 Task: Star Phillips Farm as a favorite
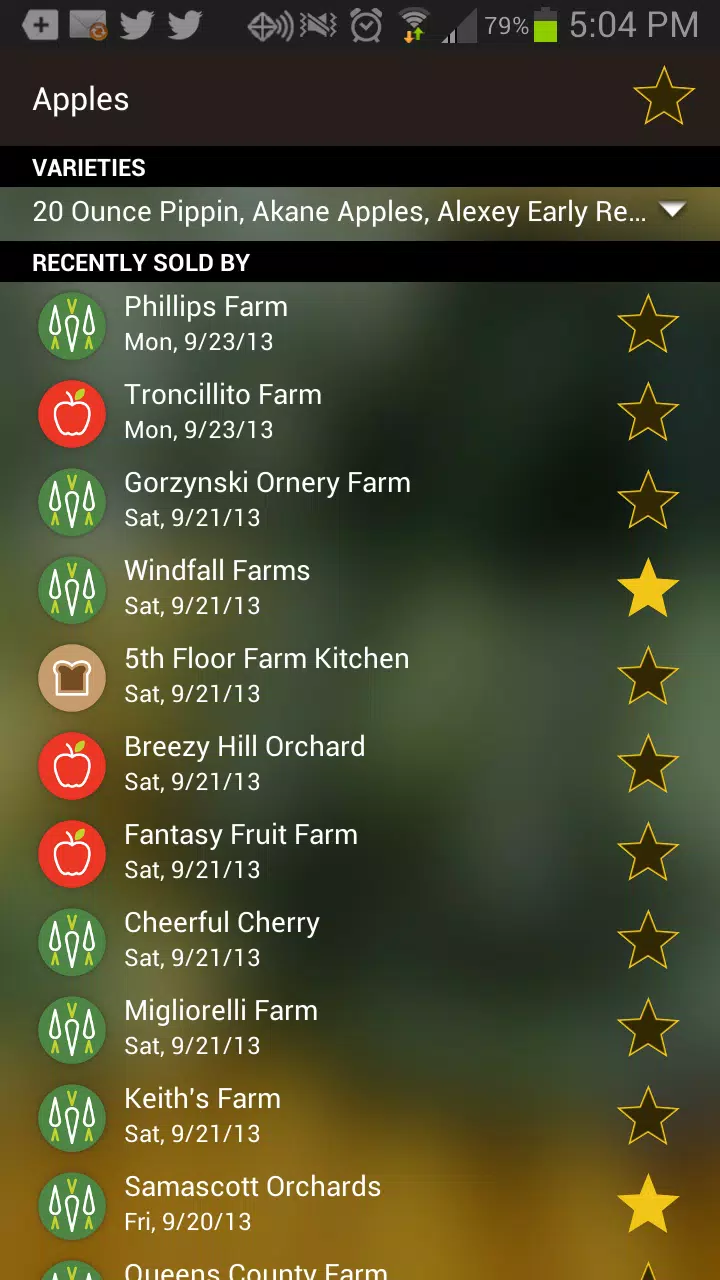[647, 324]
